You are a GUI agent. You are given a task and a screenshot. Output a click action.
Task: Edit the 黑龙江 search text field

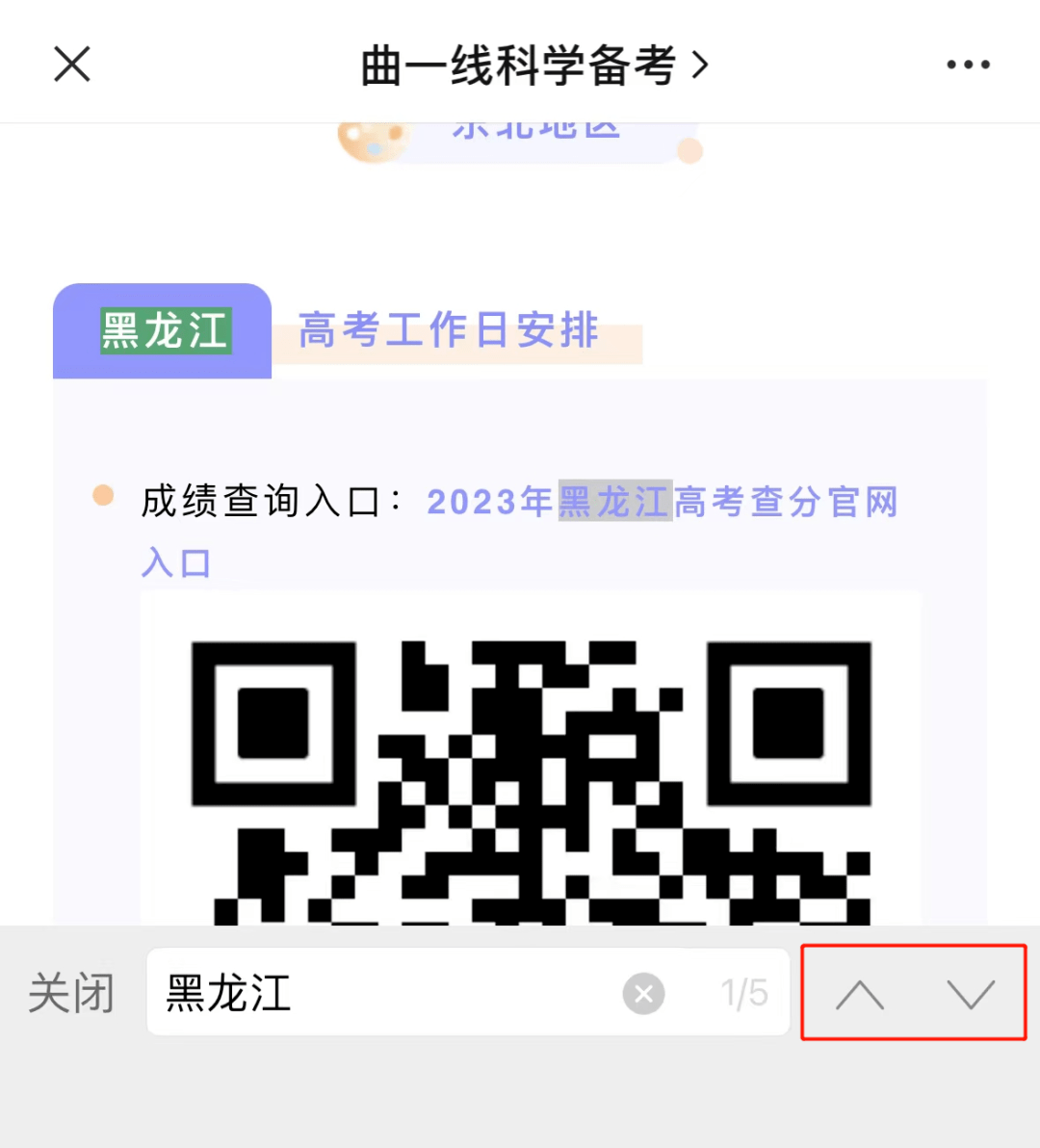coord(385,993)
